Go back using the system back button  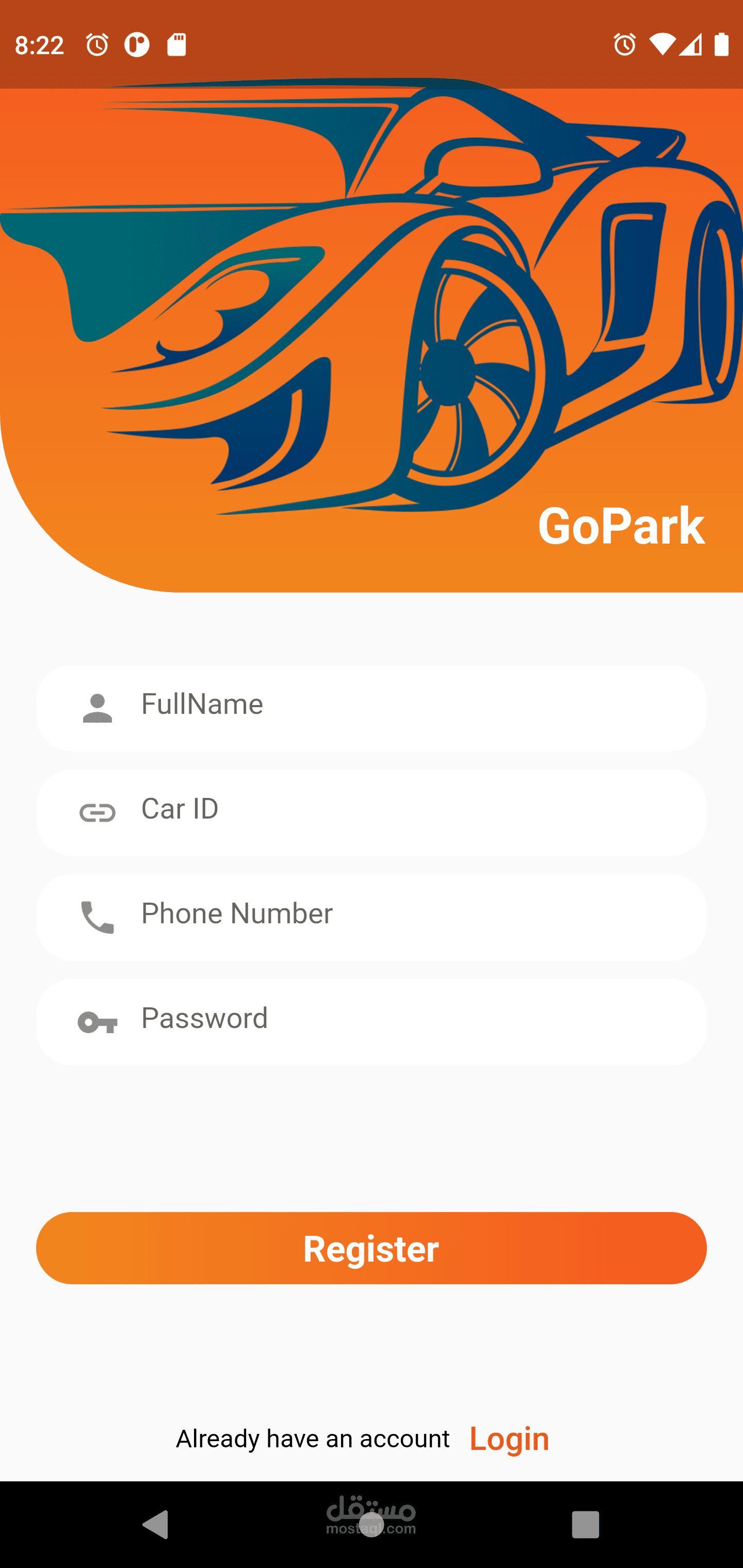pyautogui.click(x=156, y=1525)
